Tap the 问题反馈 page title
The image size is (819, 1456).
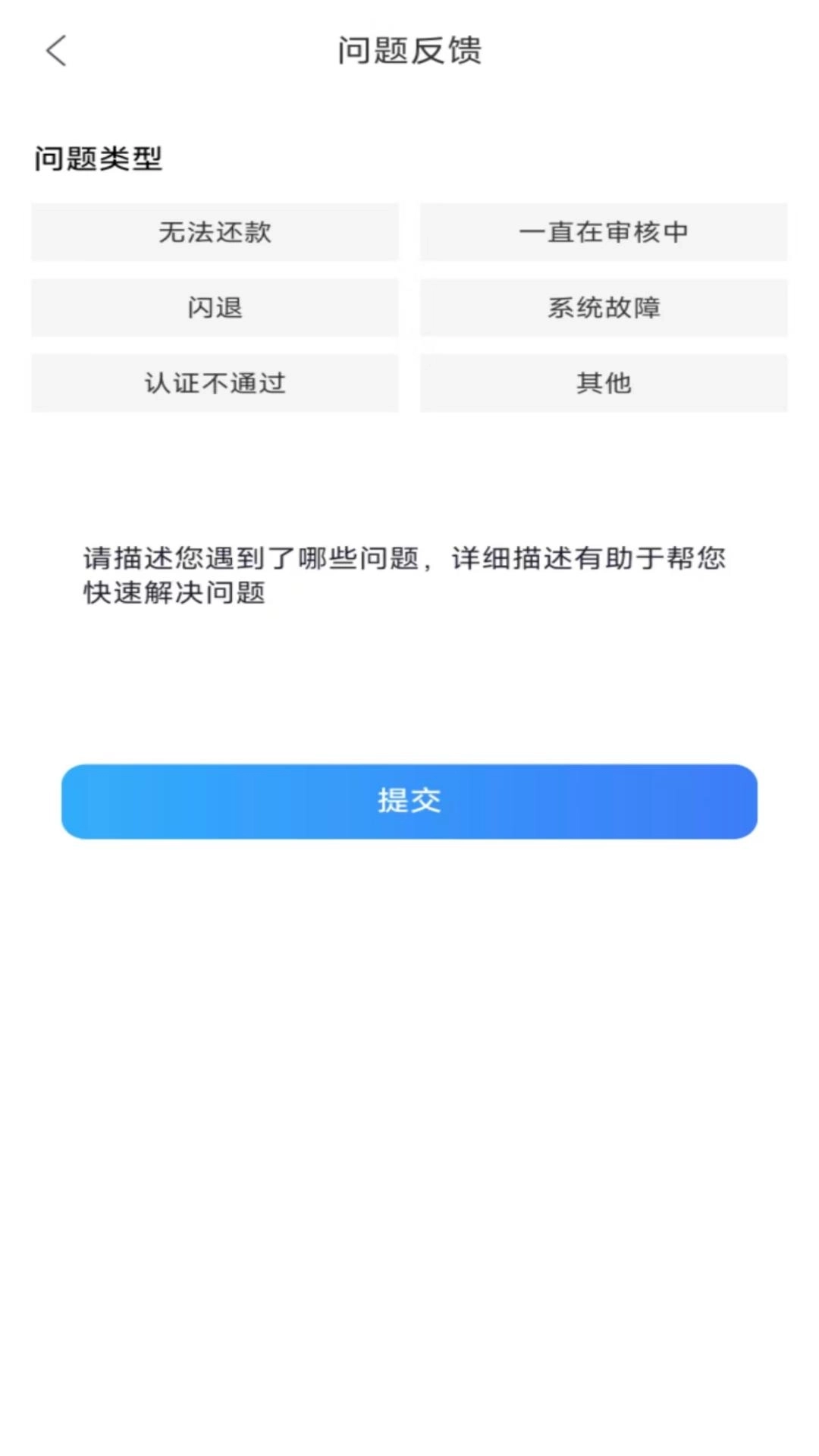409,51
